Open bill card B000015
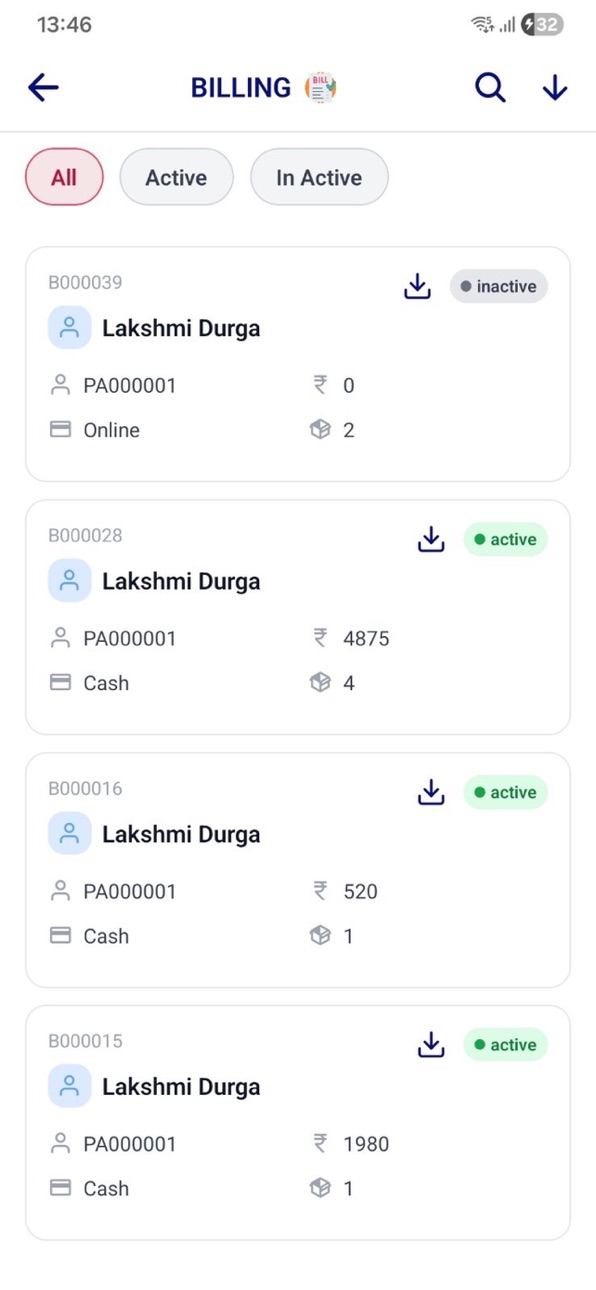Image resolution: width=596 pixels, height=1290 pixels. [x=298, y=1123]
